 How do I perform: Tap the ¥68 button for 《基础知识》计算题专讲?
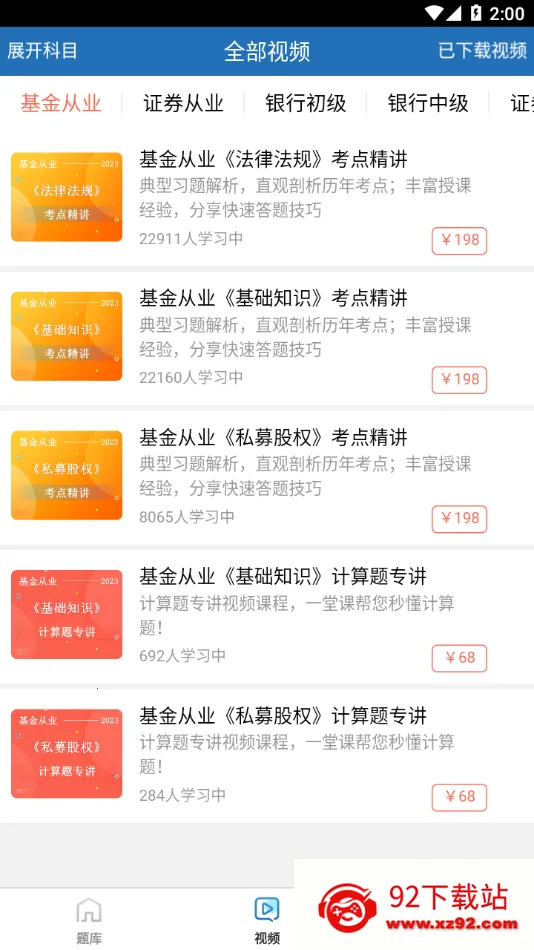[459, 659]
